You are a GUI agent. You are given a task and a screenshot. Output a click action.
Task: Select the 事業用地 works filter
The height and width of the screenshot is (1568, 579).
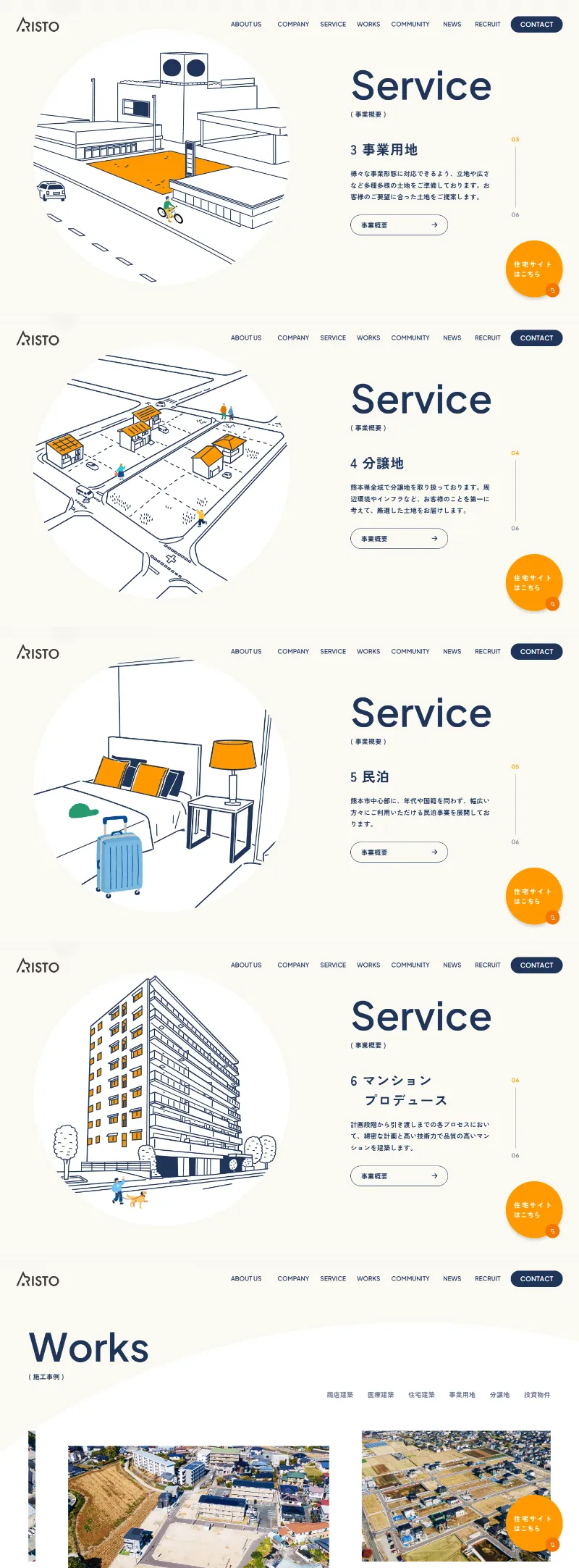tap(462, 1395)
